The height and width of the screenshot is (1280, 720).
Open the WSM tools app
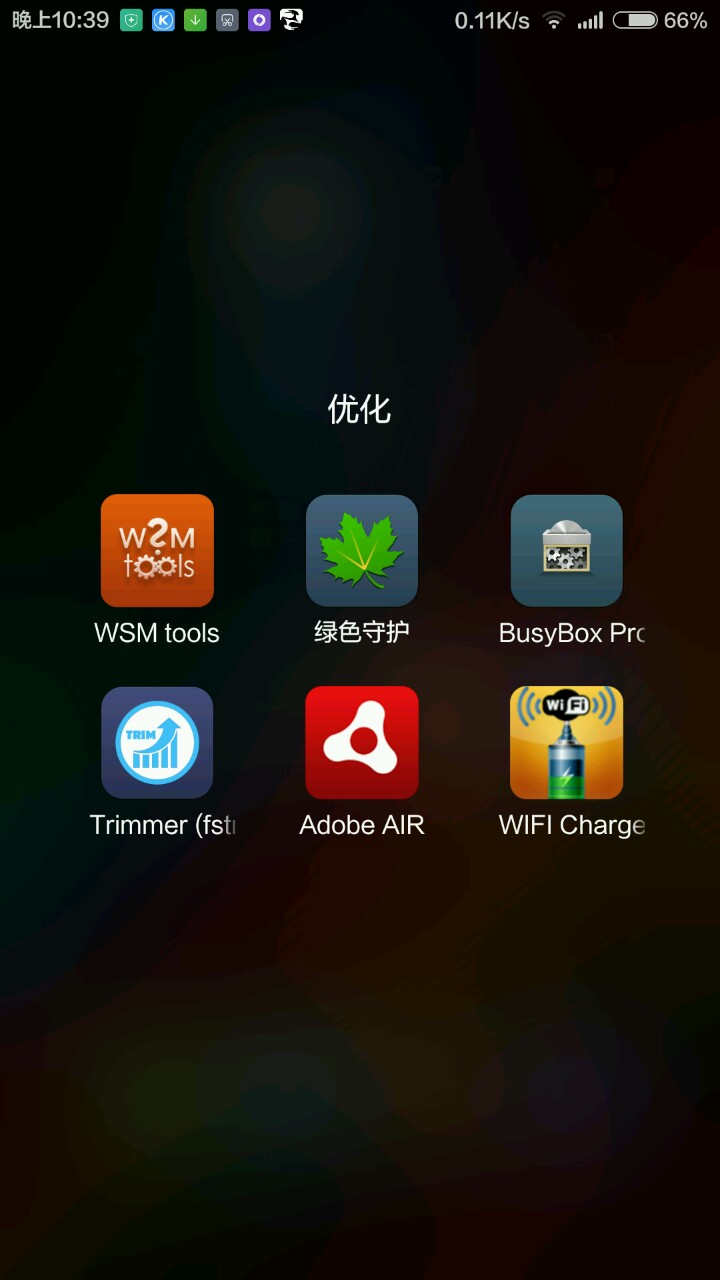click(x=157, y=551)
